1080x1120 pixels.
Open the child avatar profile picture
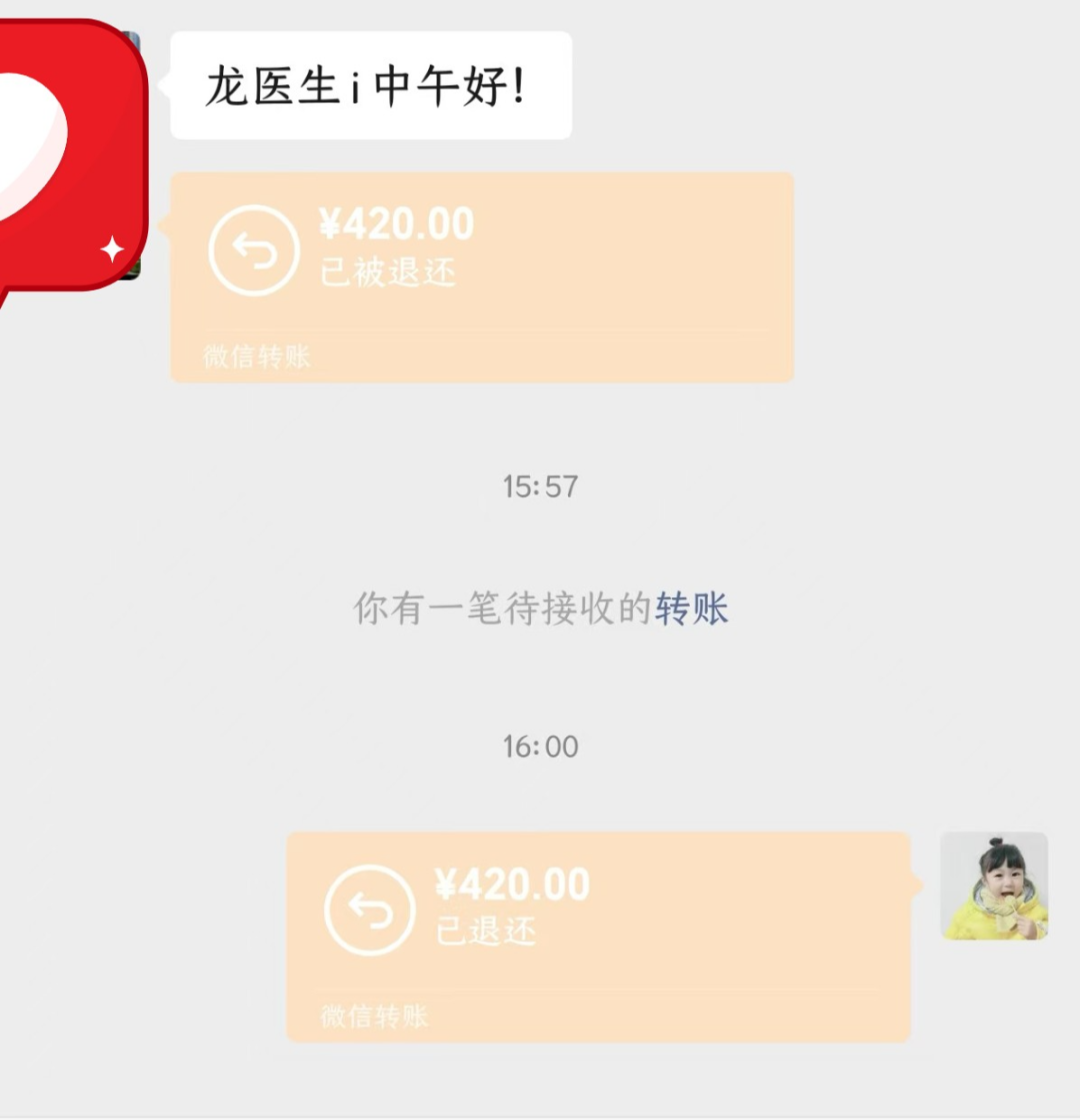point(993,886)
